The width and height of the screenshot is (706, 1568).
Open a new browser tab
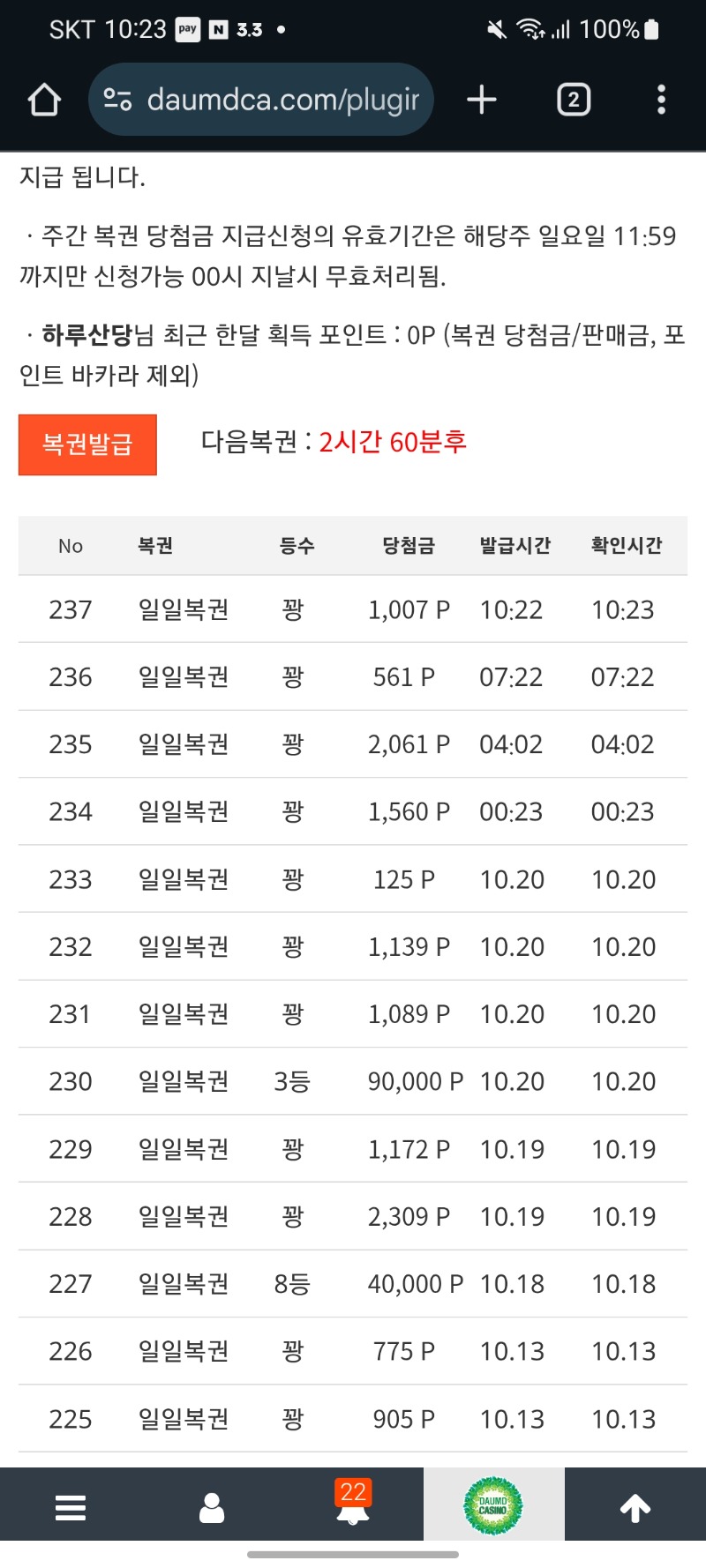482,100
